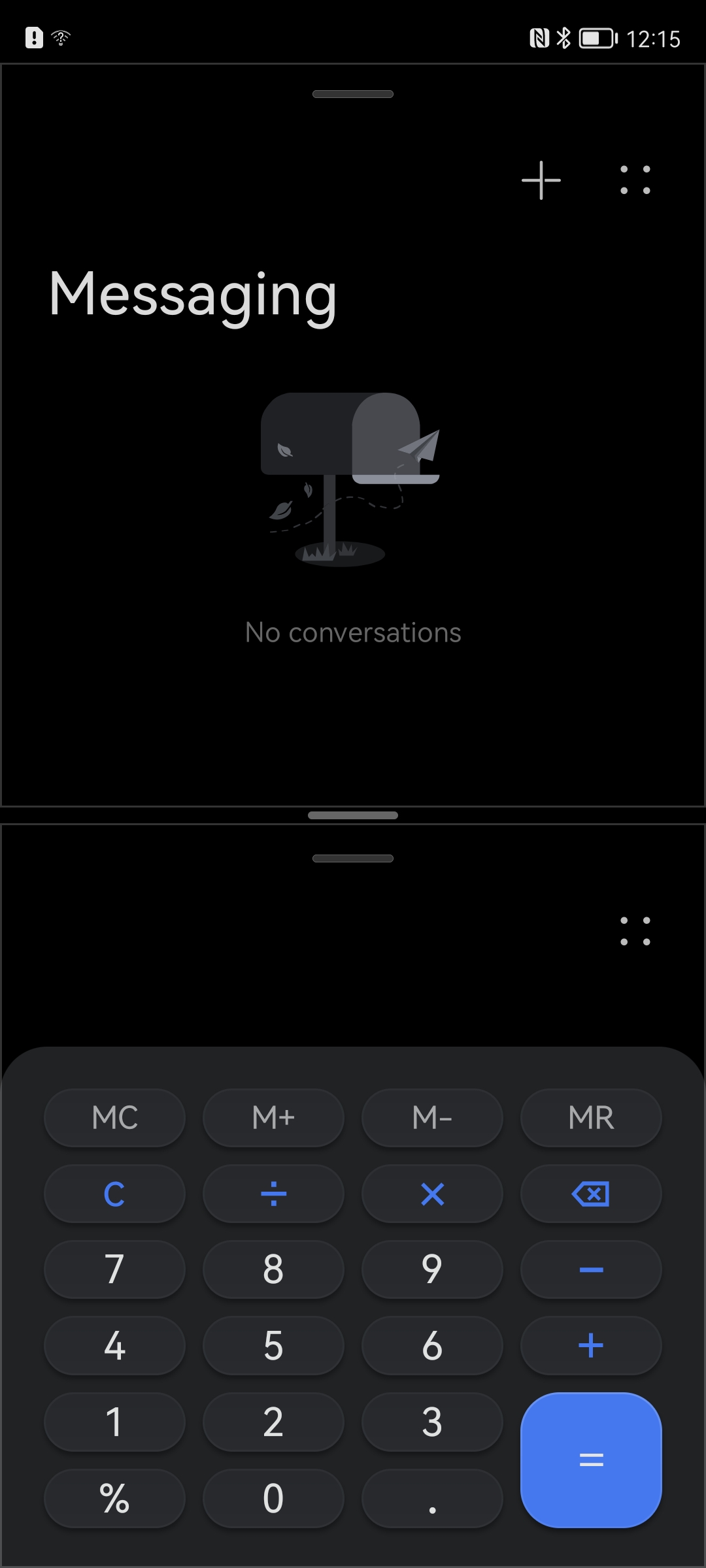Open the Messaging more options menu
The image size is (706, 1568).
tap(635, 180)
